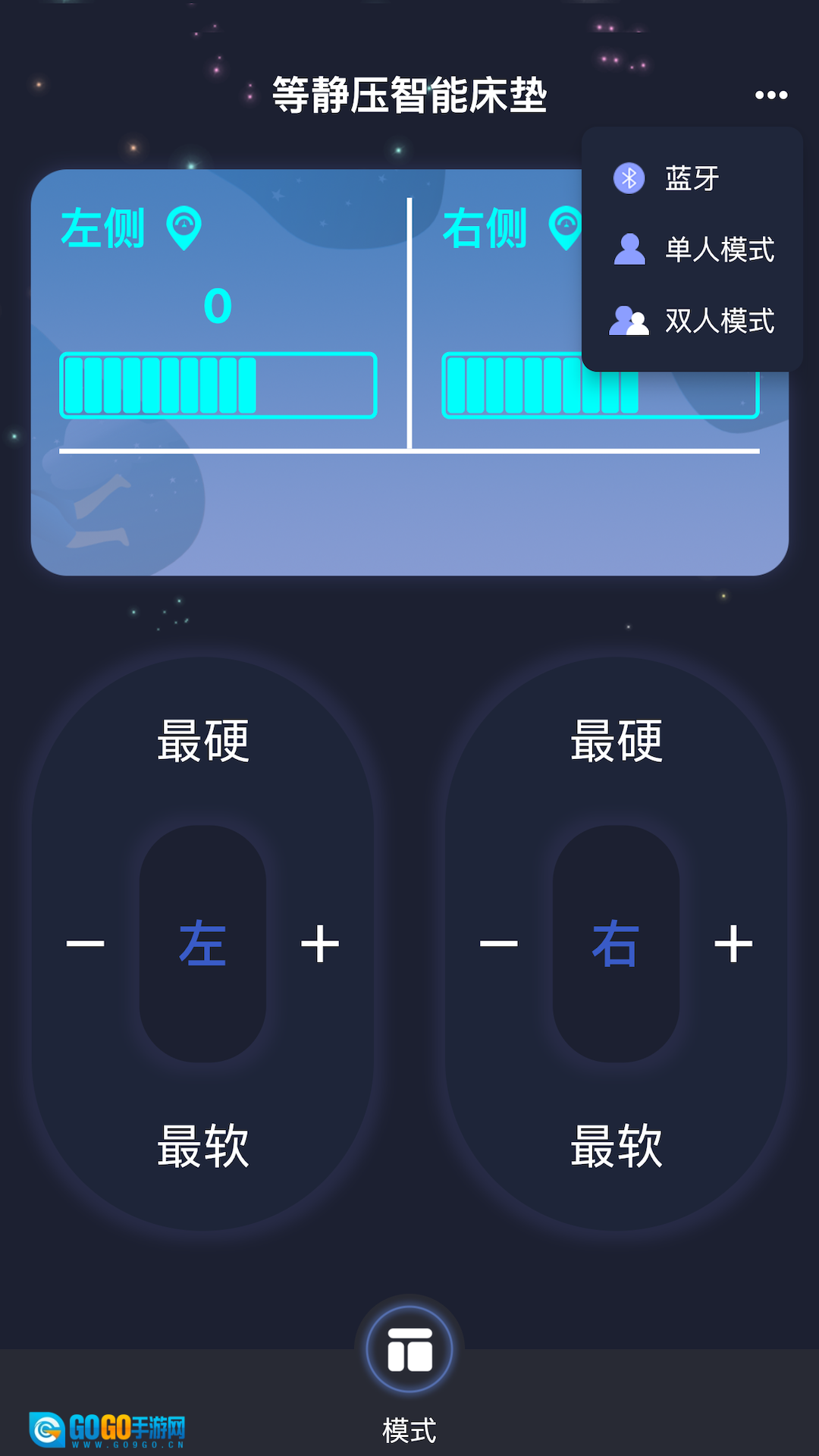Image resolution: width=819 pixels, height=1456 pixels.
Task: Set right side to 最软
Action: point(617,1145)
